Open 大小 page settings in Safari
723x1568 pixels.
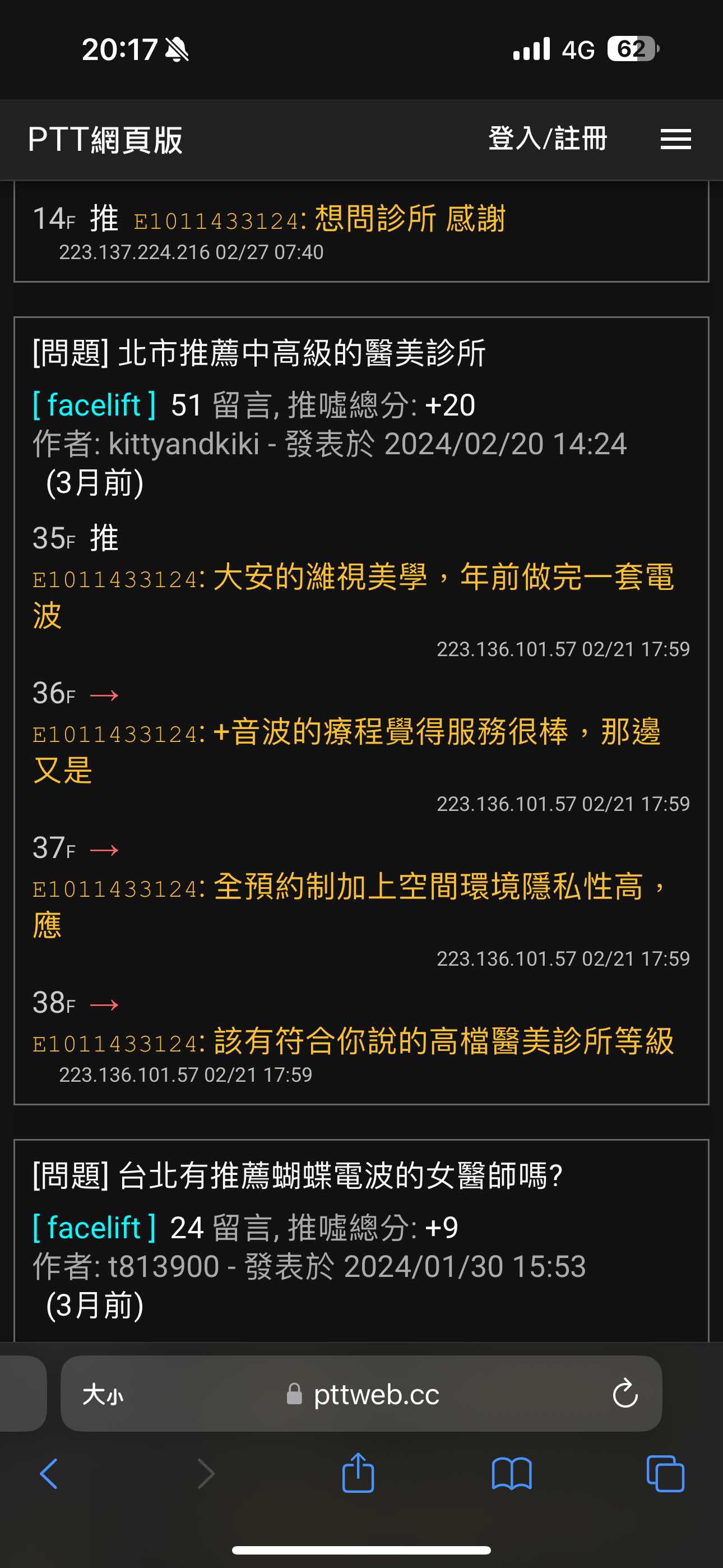click(103, 1394)
